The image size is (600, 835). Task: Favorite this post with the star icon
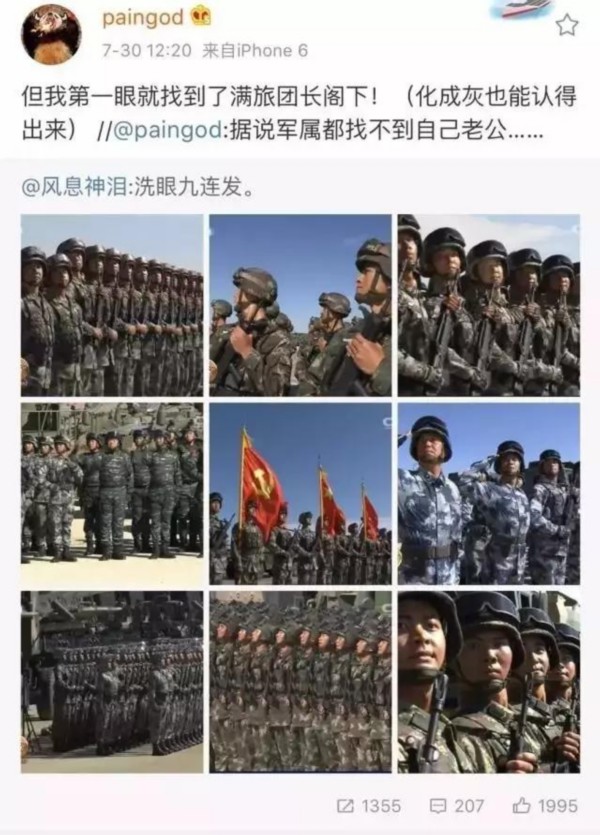point(567,25)
